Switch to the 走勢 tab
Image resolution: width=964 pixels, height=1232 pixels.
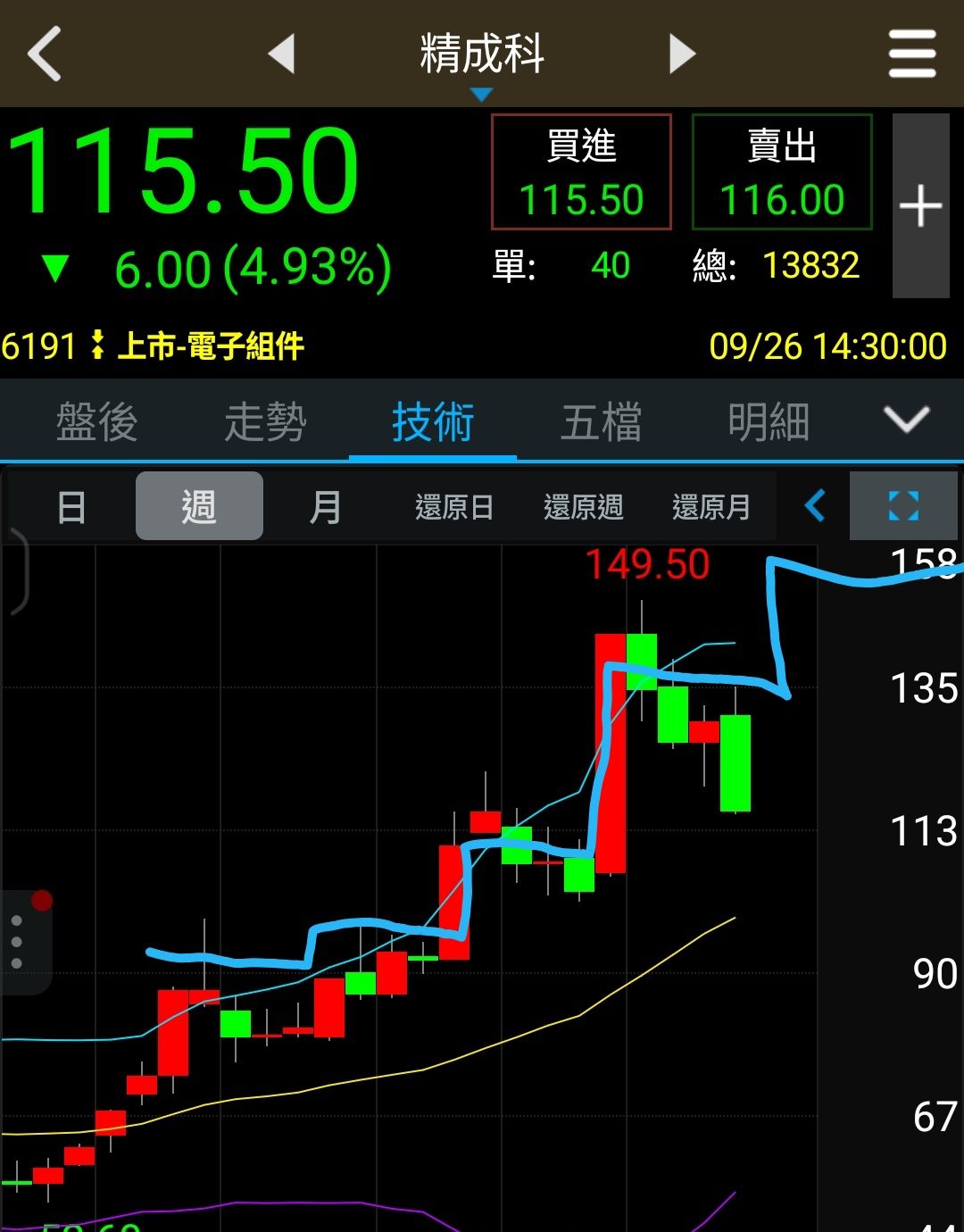265,421
